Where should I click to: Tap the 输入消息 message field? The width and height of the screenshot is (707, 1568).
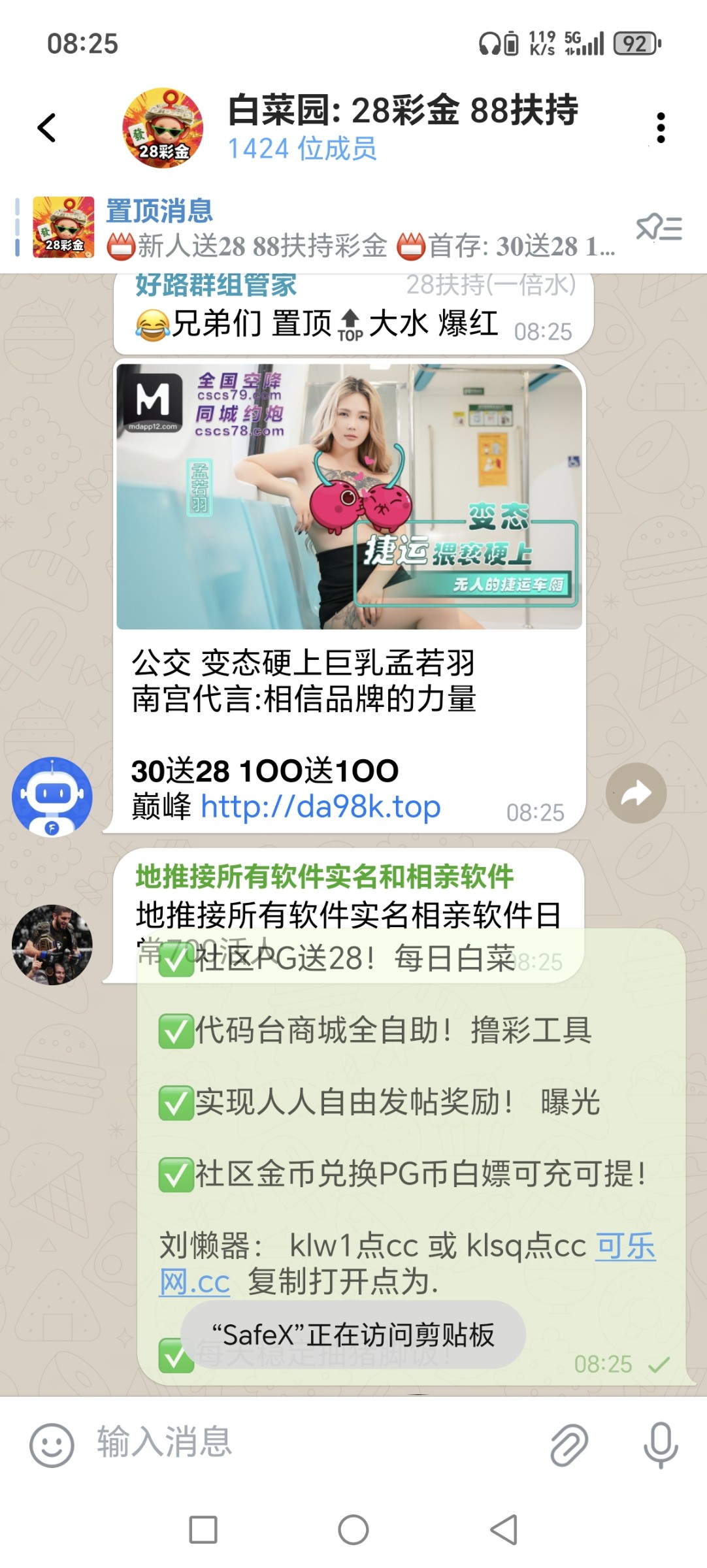[x=314, y=1443]
